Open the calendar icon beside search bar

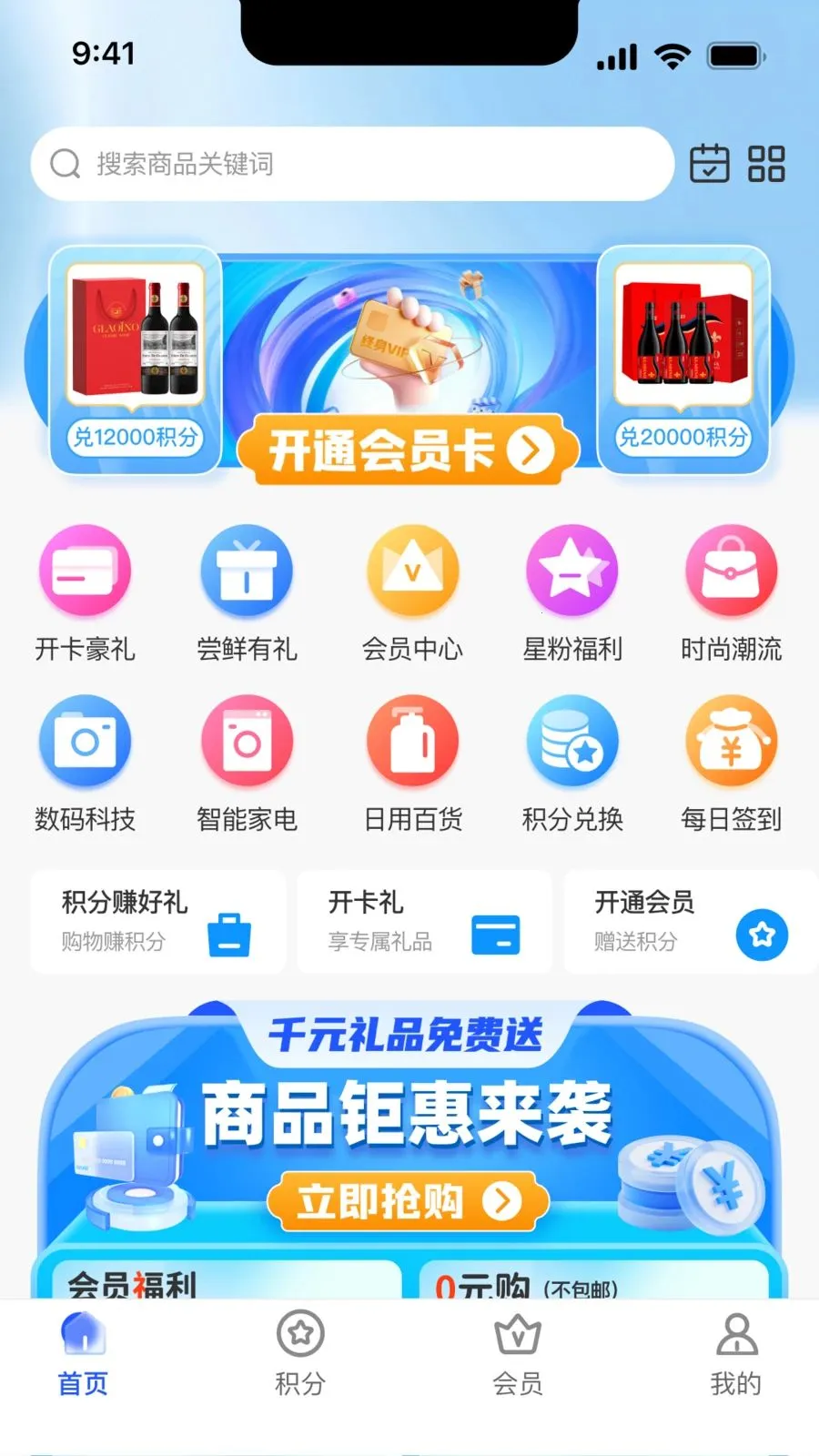pyautogui.click(x=709, y=164)
